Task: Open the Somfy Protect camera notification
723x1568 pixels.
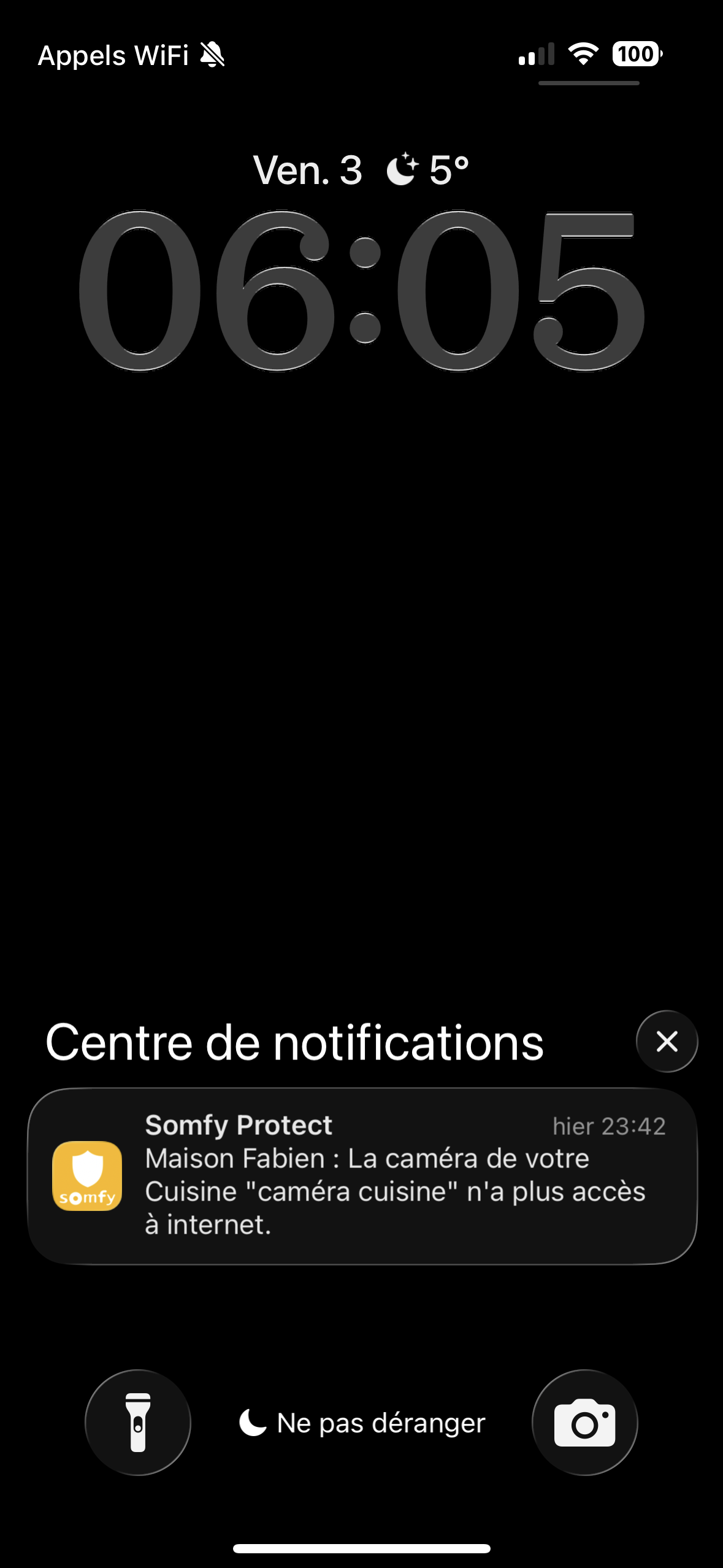Action: 362,1175
